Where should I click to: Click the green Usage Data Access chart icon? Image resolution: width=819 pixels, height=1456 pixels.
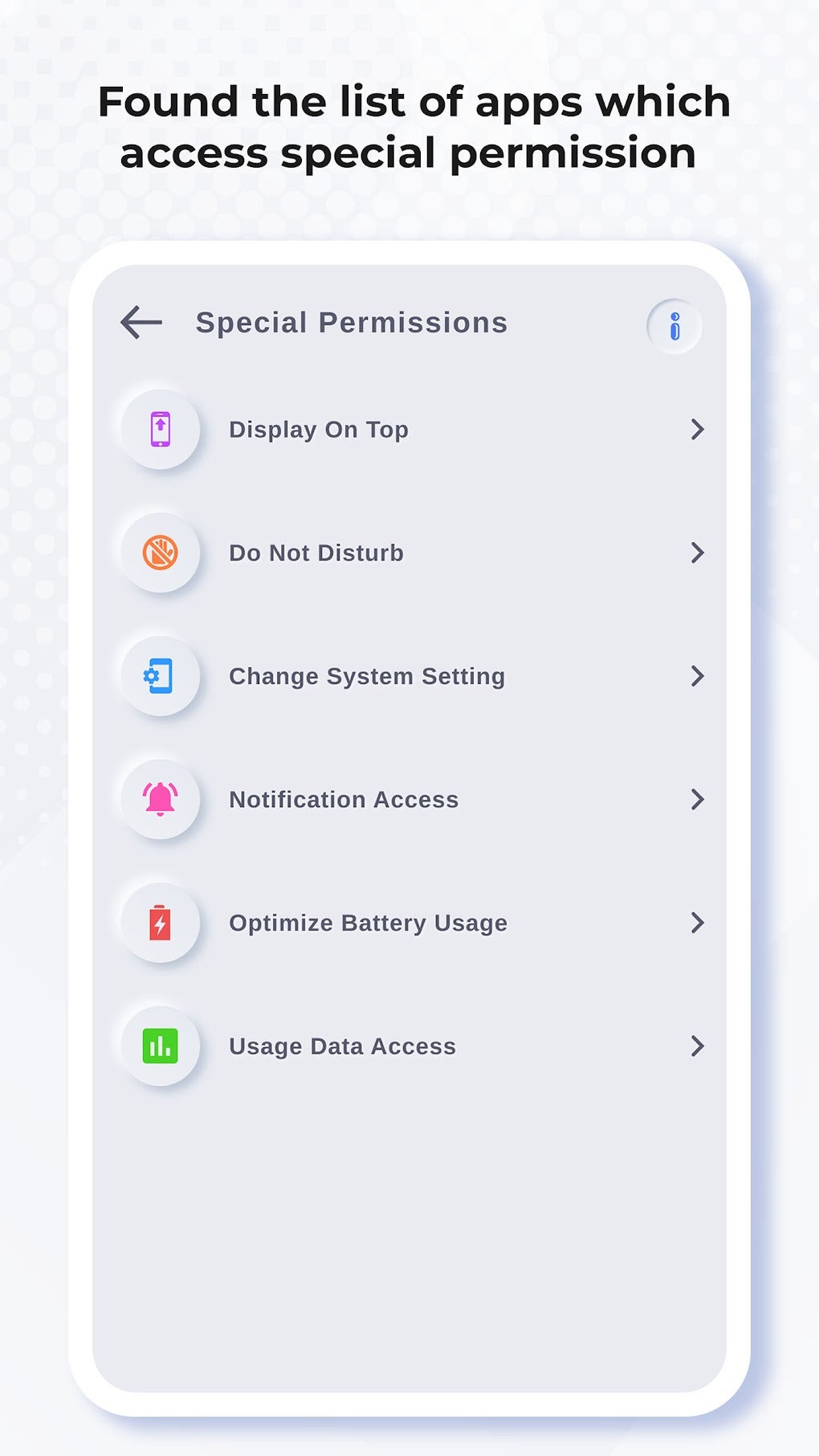pos(160,1046)
